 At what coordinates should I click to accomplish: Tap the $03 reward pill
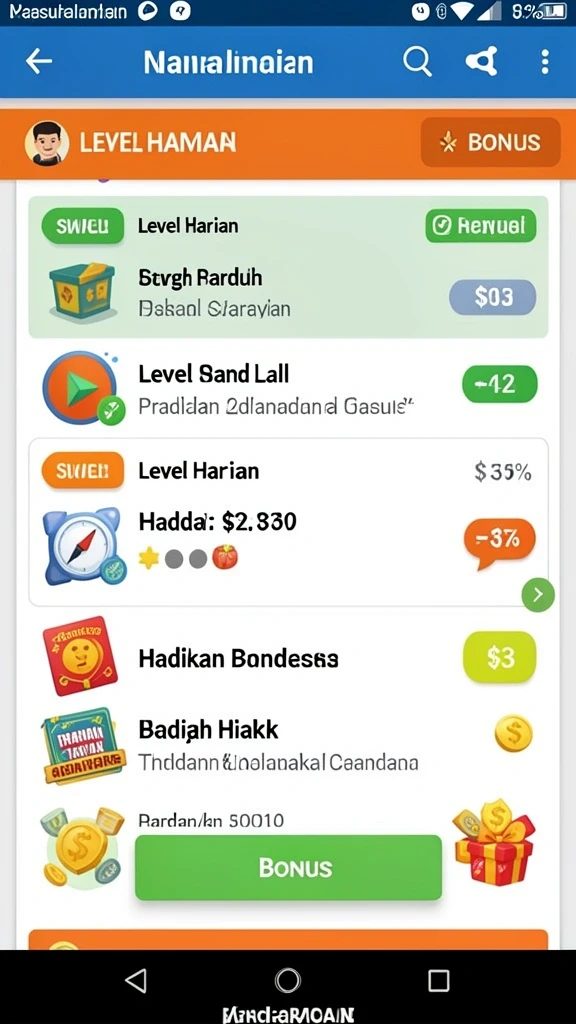(x=492, y=297)
